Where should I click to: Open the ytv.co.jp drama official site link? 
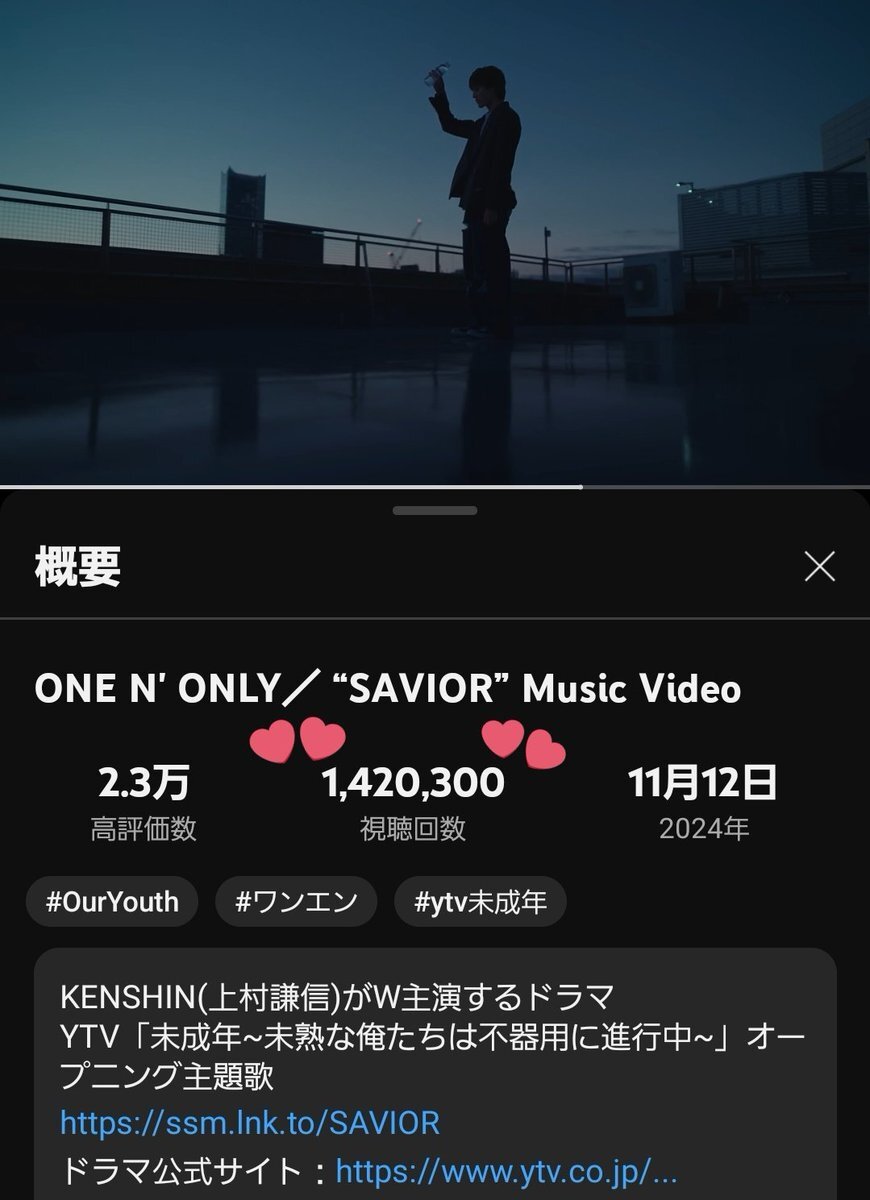[507, 1169]
